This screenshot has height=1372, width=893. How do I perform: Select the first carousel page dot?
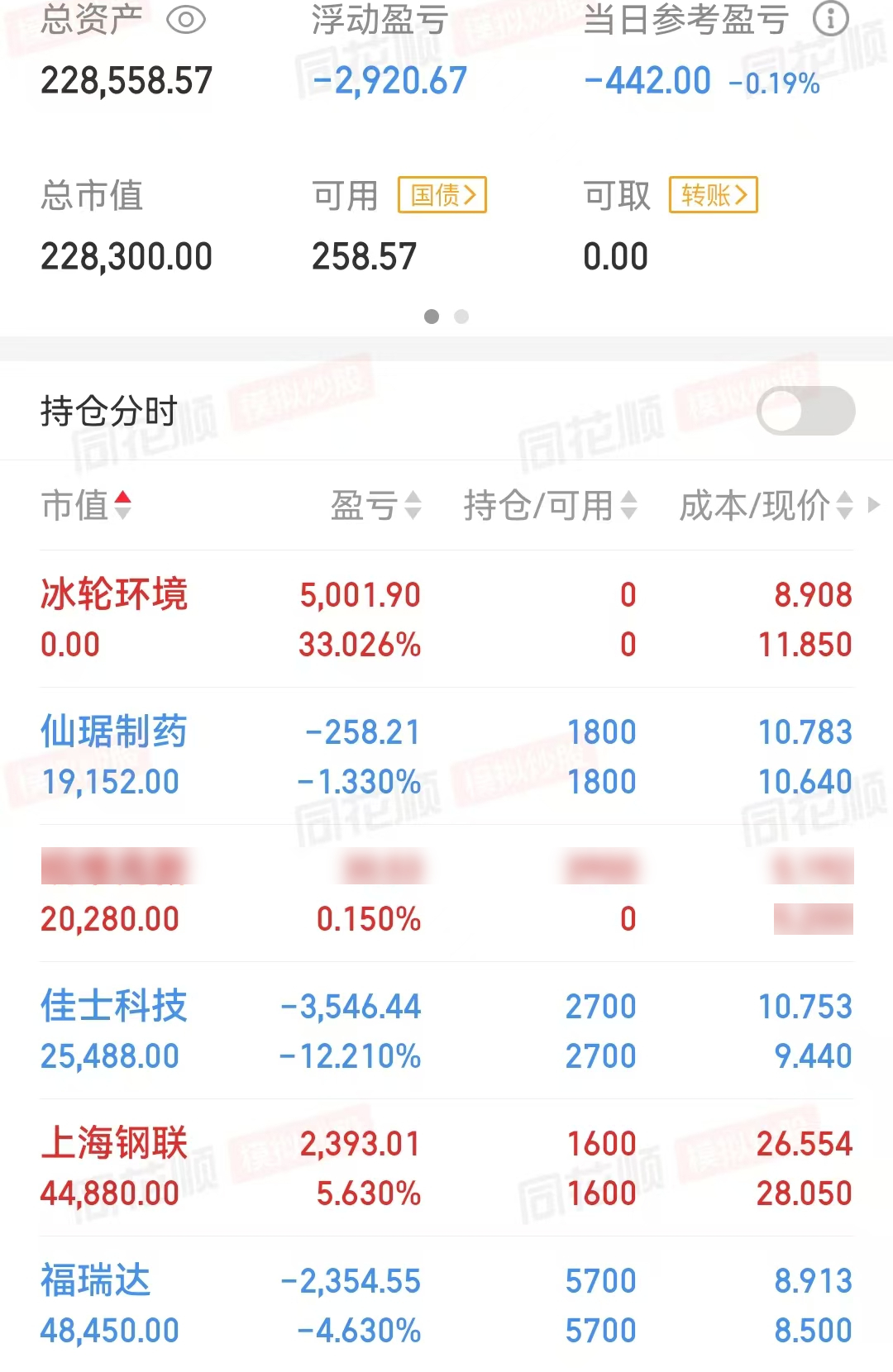pyautogui.click(x=432, y=317)
